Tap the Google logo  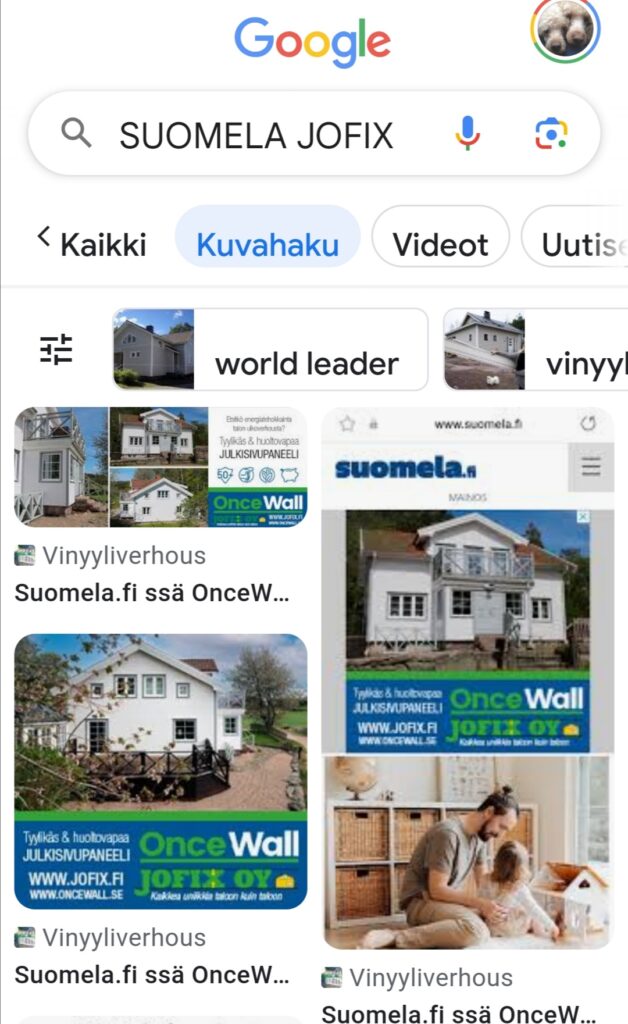point(313,42)
